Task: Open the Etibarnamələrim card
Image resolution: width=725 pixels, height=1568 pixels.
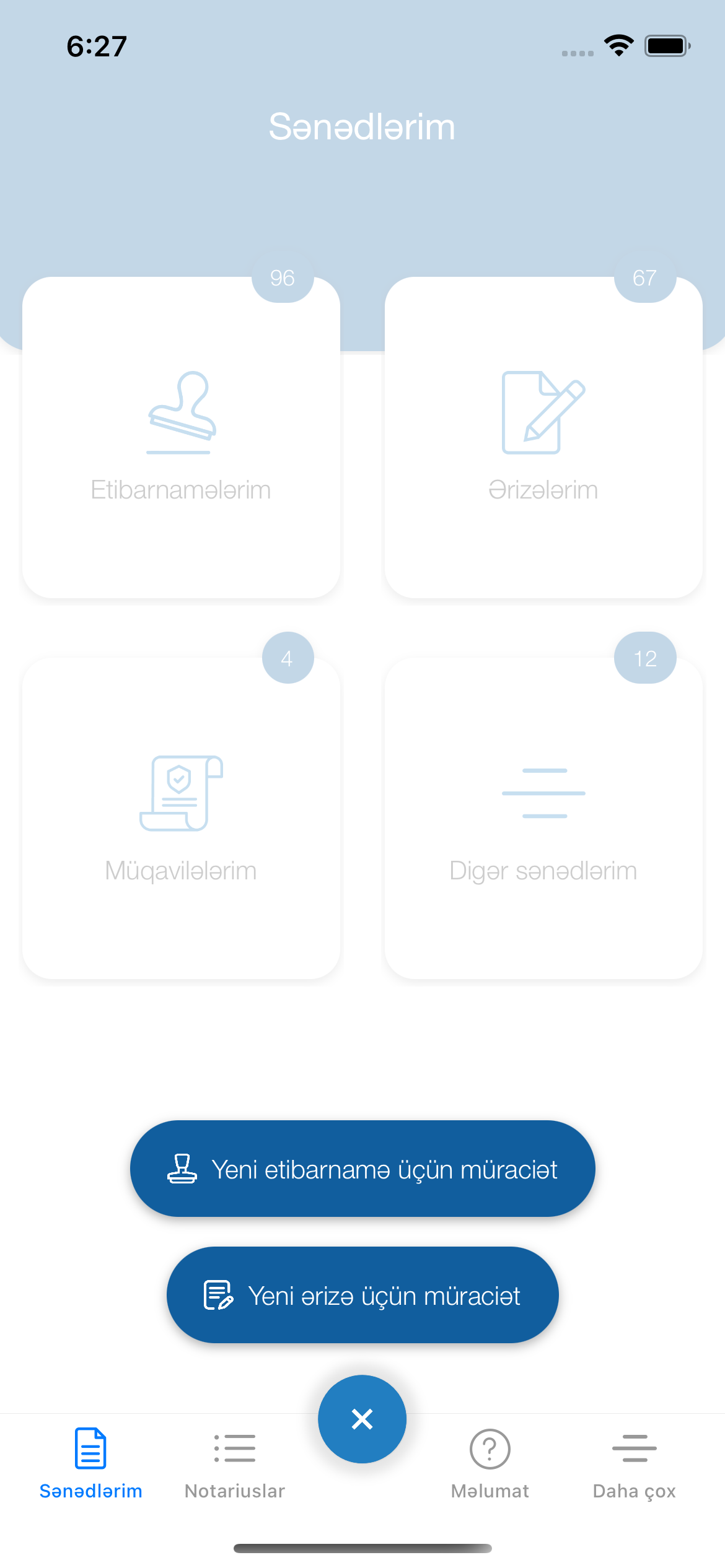Action: point(181,437)
